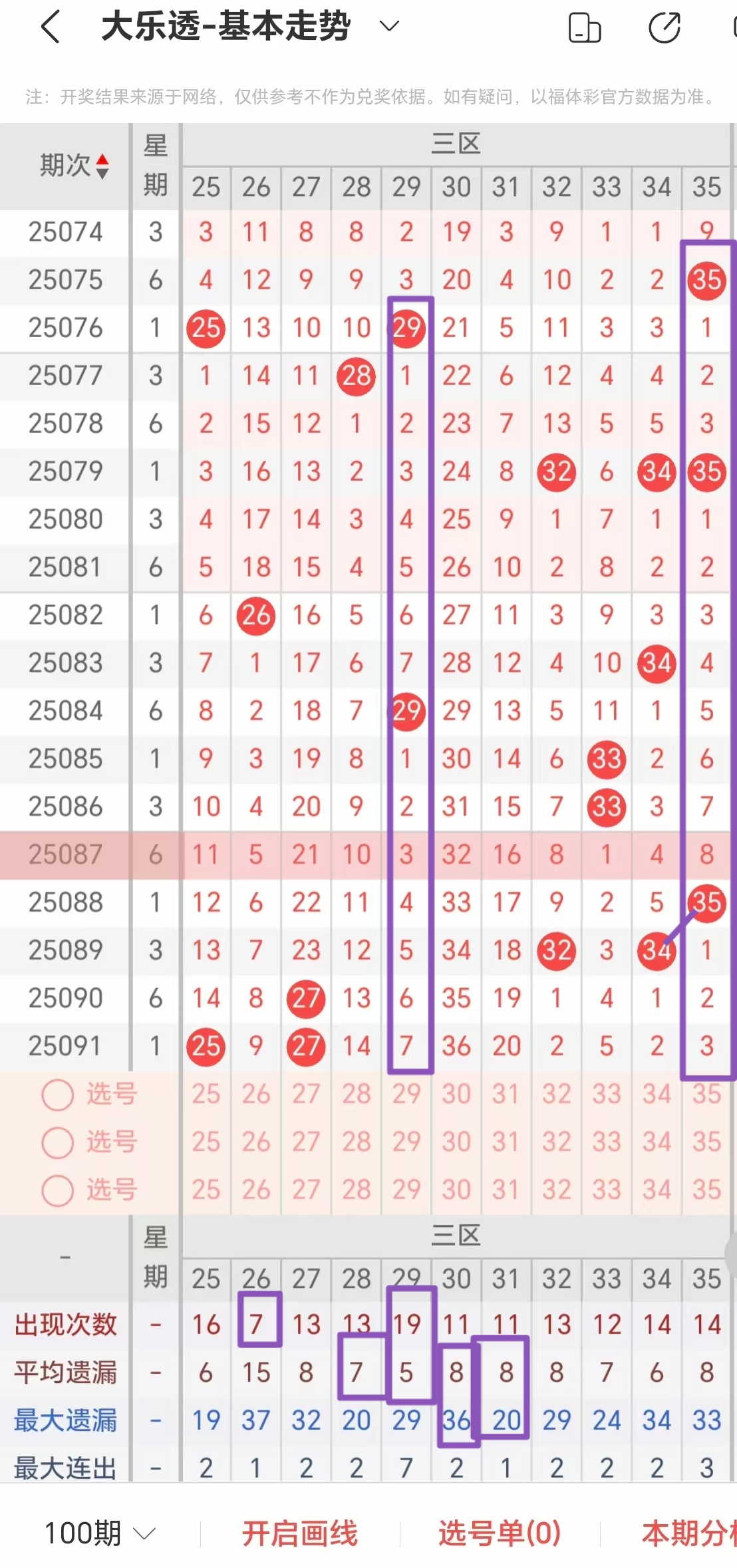This screenshot has height=1568, width=737.
Task: Open the dropdown next to 大乐透-基本走势 title
Action: pyautogui.click(x=388, y=27)
